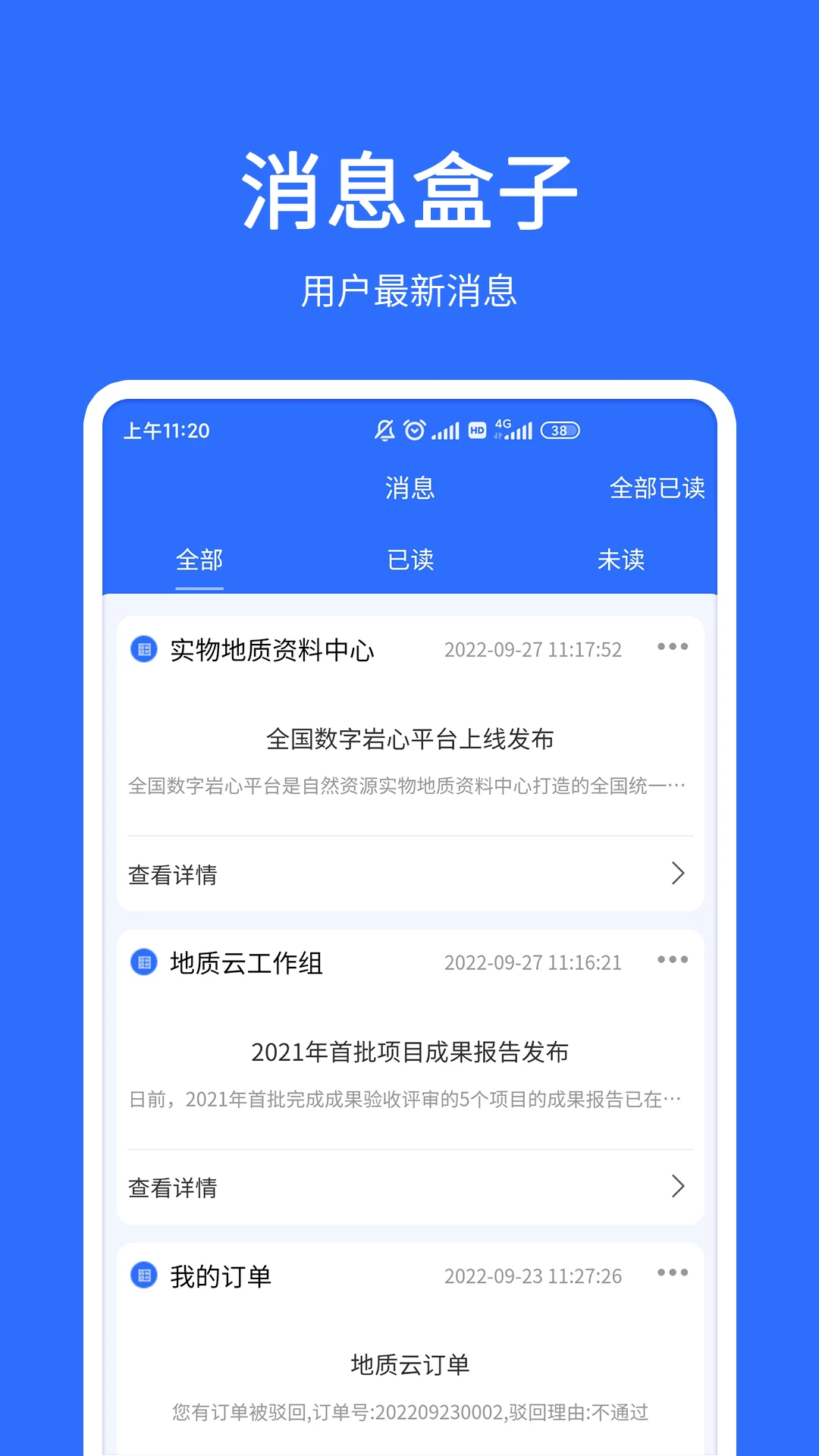The image size is (819, 1456).
Task: Click the 地质云工作组 avatar icon
Action: pyautogui.click(x=143, y=961)
